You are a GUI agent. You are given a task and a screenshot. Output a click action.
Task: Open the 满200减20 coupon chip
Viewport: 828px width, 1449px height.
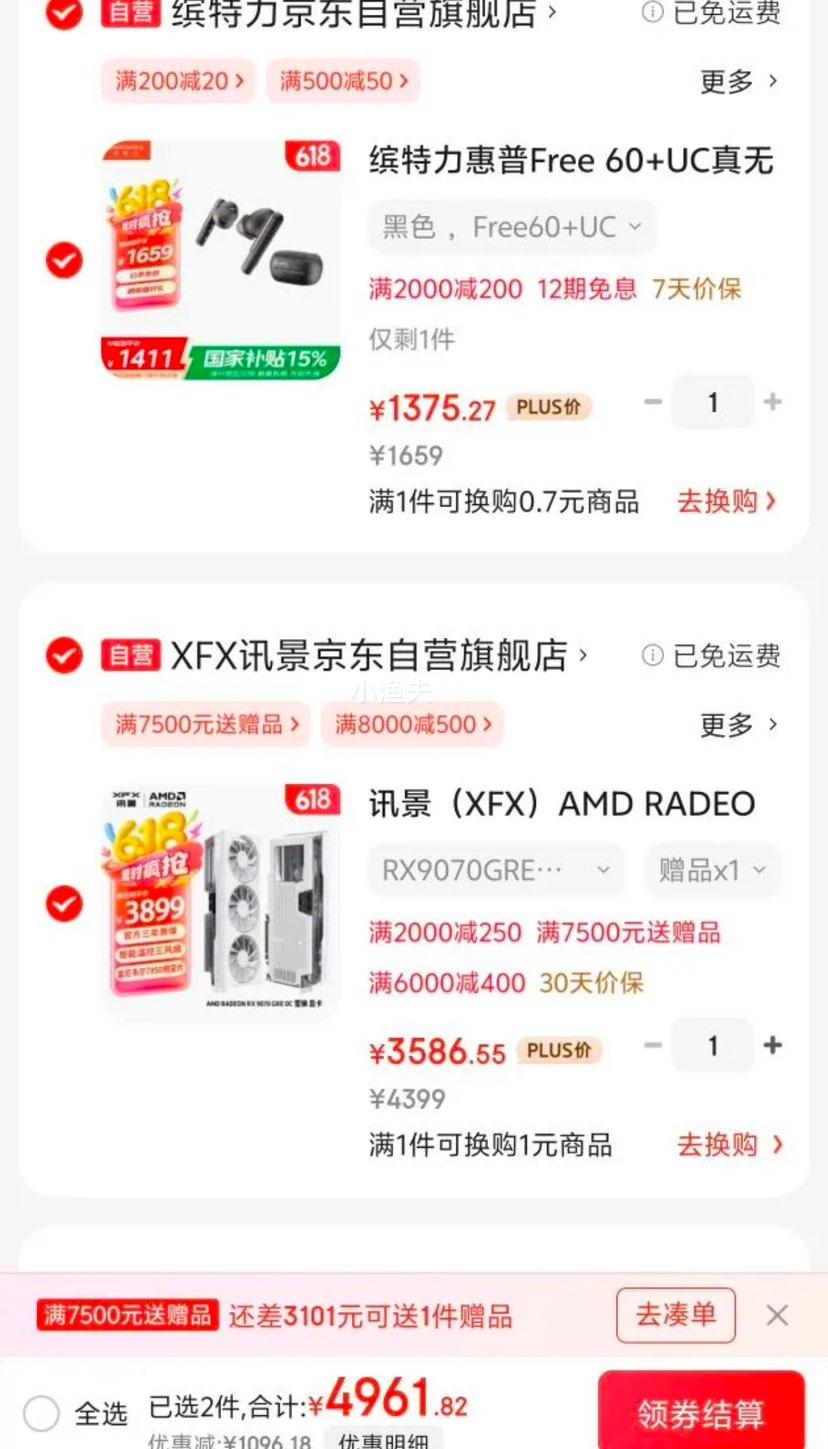pos(179,81)
